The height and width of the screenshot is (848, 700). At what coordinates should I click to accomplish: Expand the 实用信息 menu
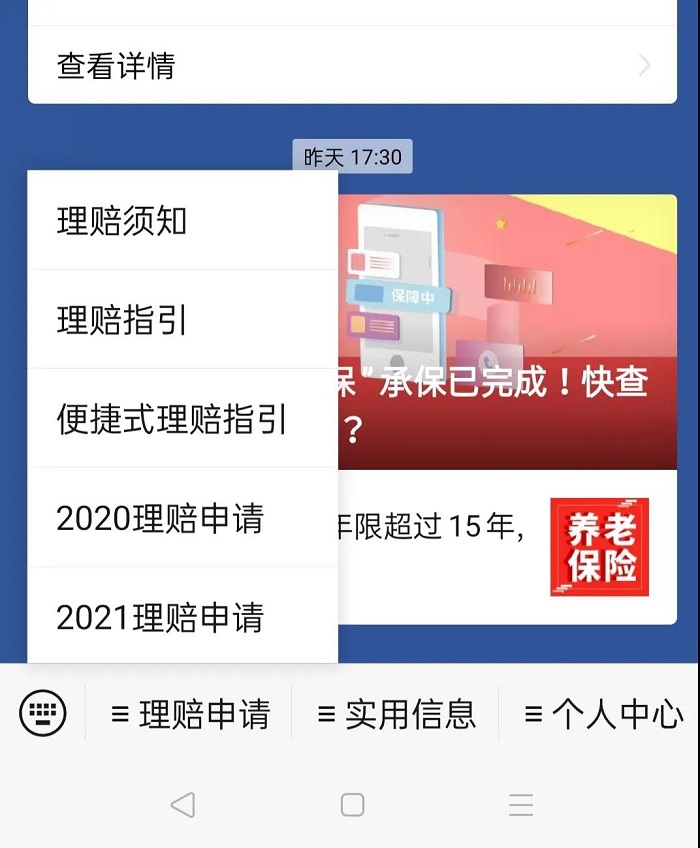pyautogui.click(x=396, y=714)
